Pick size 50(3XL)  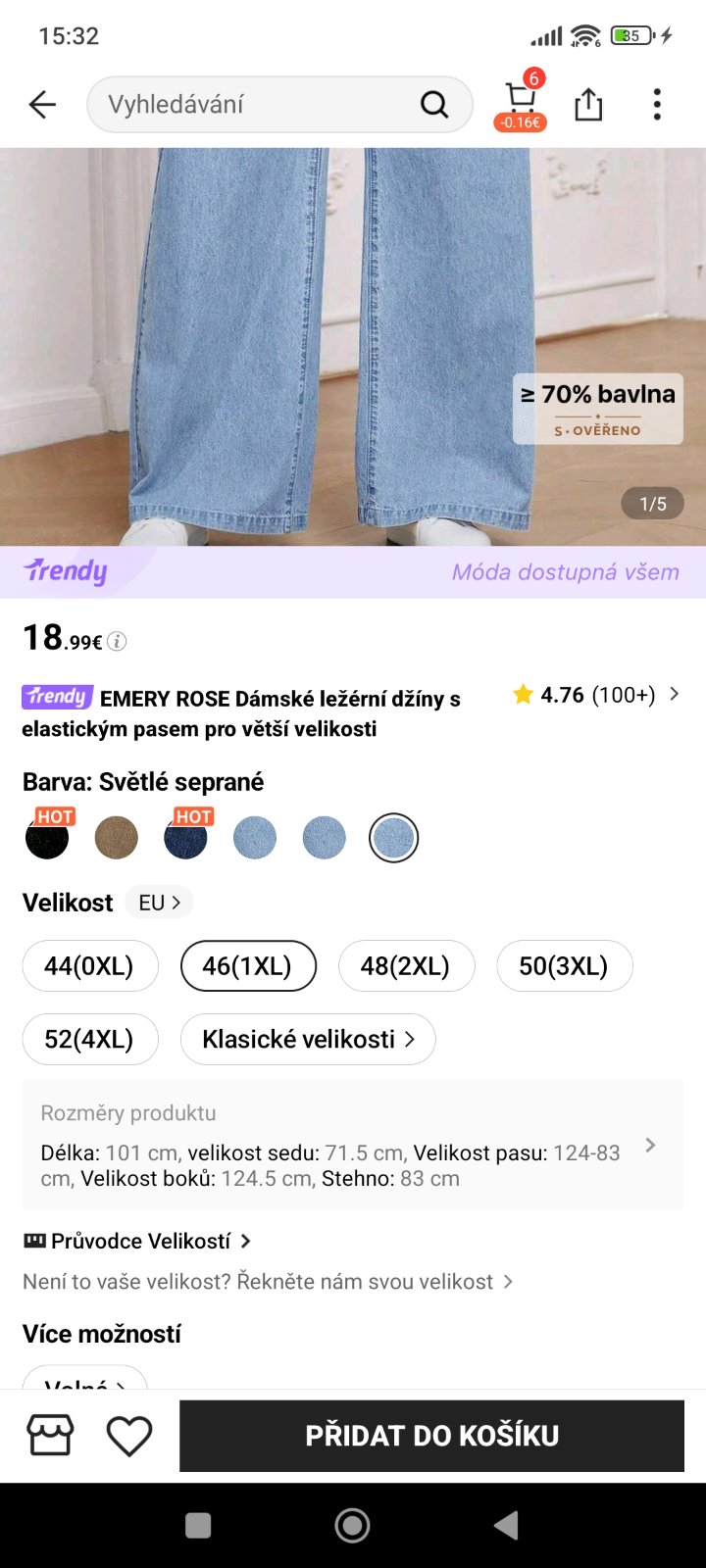[564, 966]
